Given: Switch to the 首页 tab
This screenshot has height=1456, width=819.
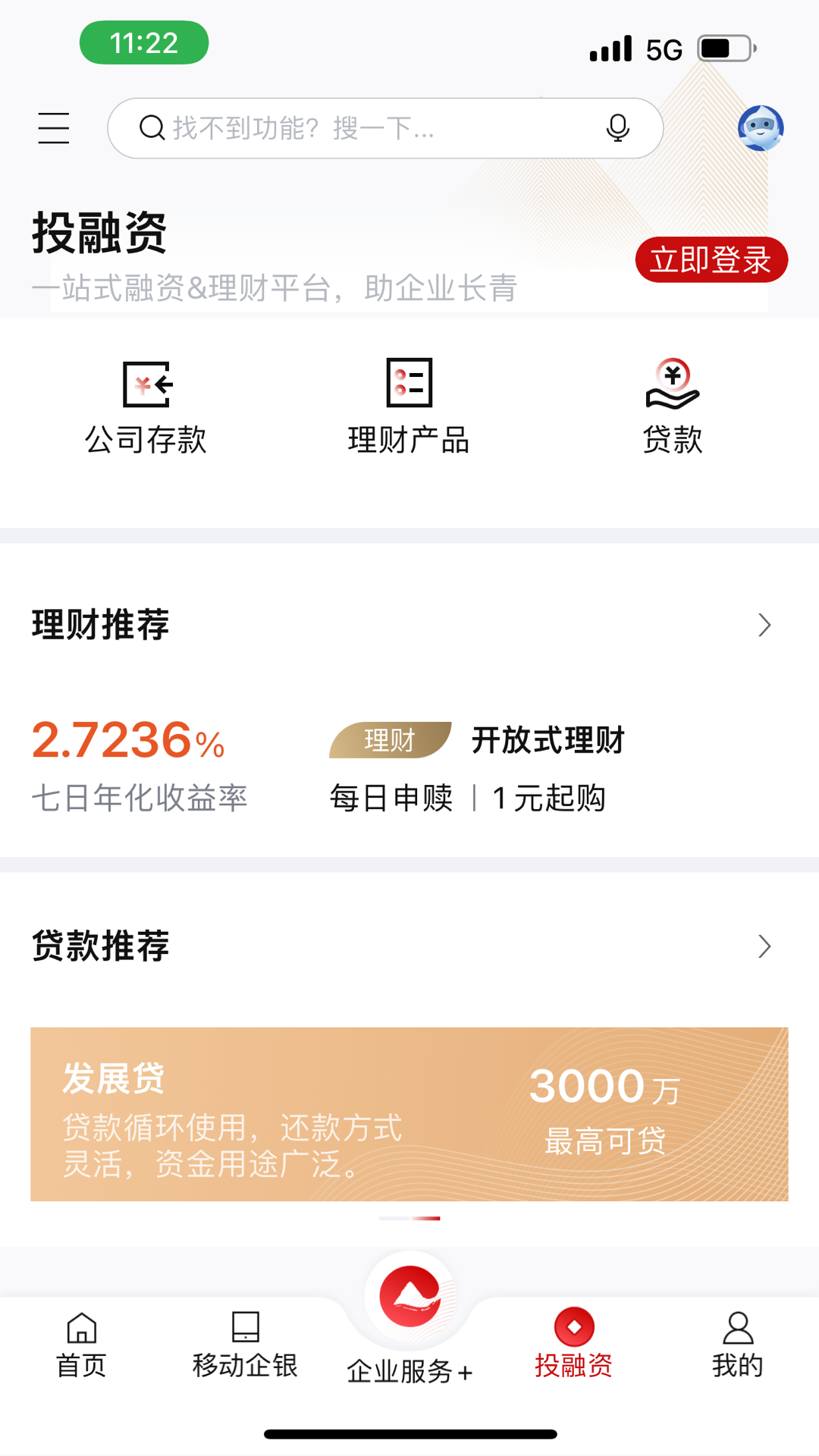Looking at the screenshot, I should point(80,1342).
